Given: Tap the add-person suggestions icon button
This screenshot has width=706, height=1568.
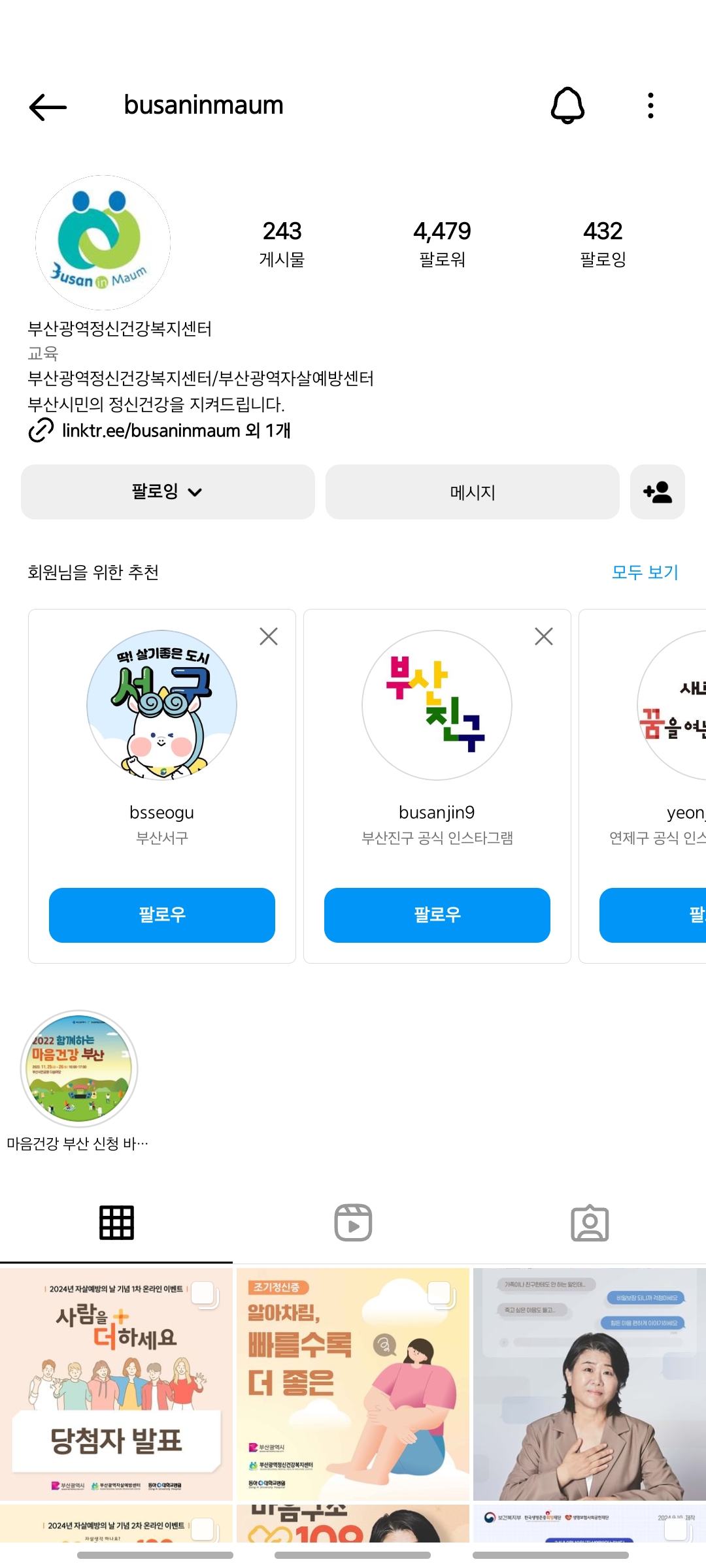Looking at the screenshot, I should click(x=657, y=492).
